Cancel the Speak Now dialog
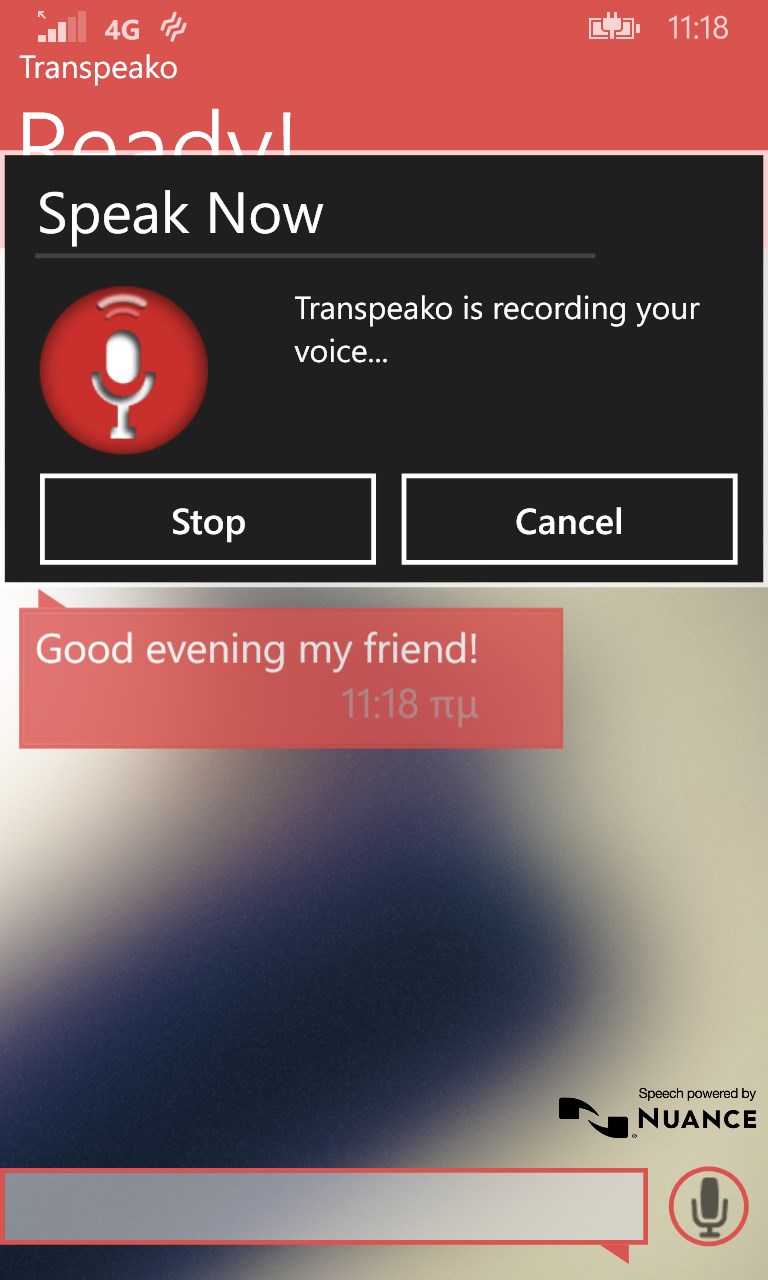Image resolution: width=768 pixels, height=1280 pixels. click(569, 520)
